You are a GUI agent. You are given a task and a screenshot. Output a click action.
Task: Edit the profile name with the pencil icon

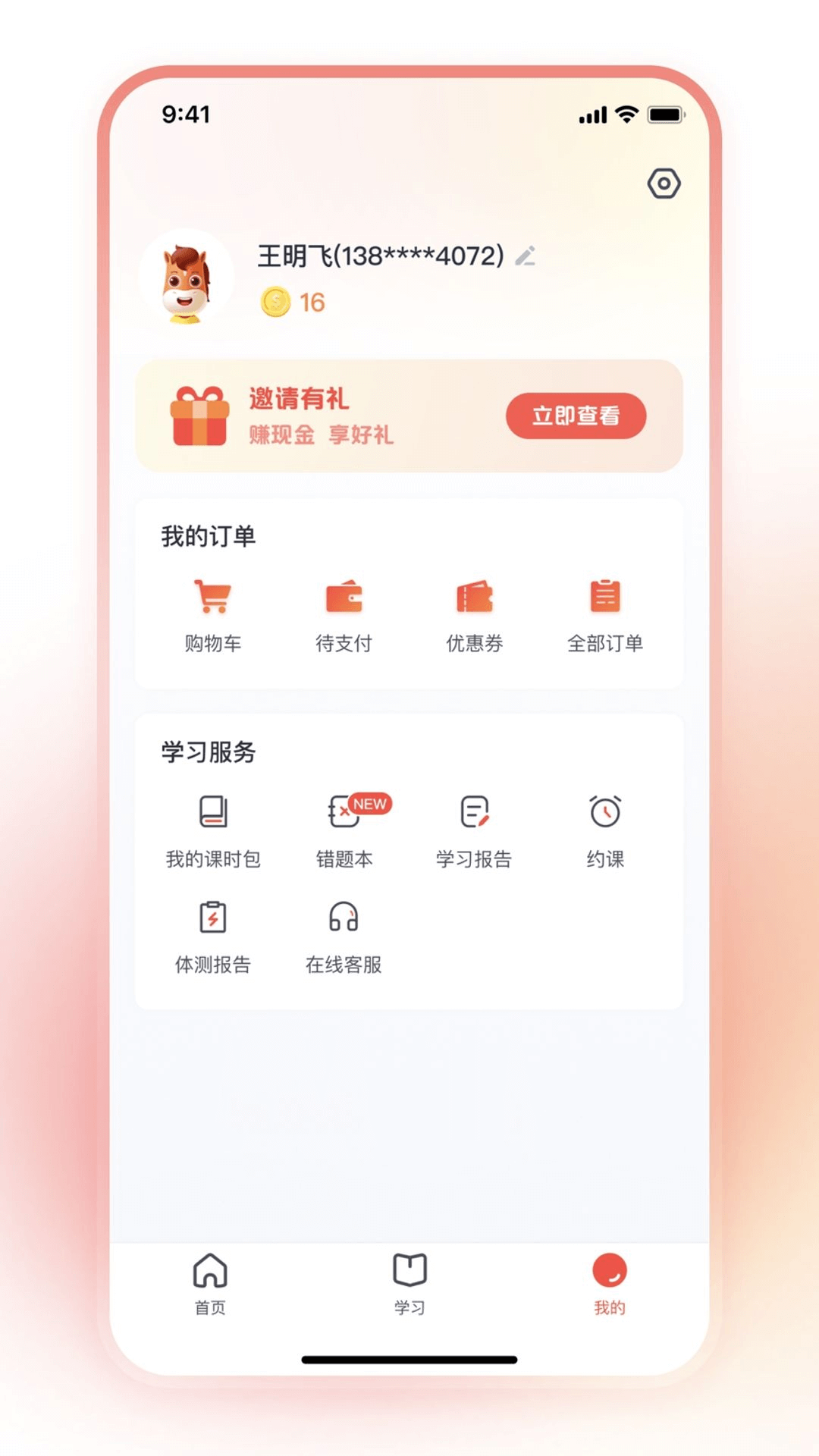click(526, 256)
